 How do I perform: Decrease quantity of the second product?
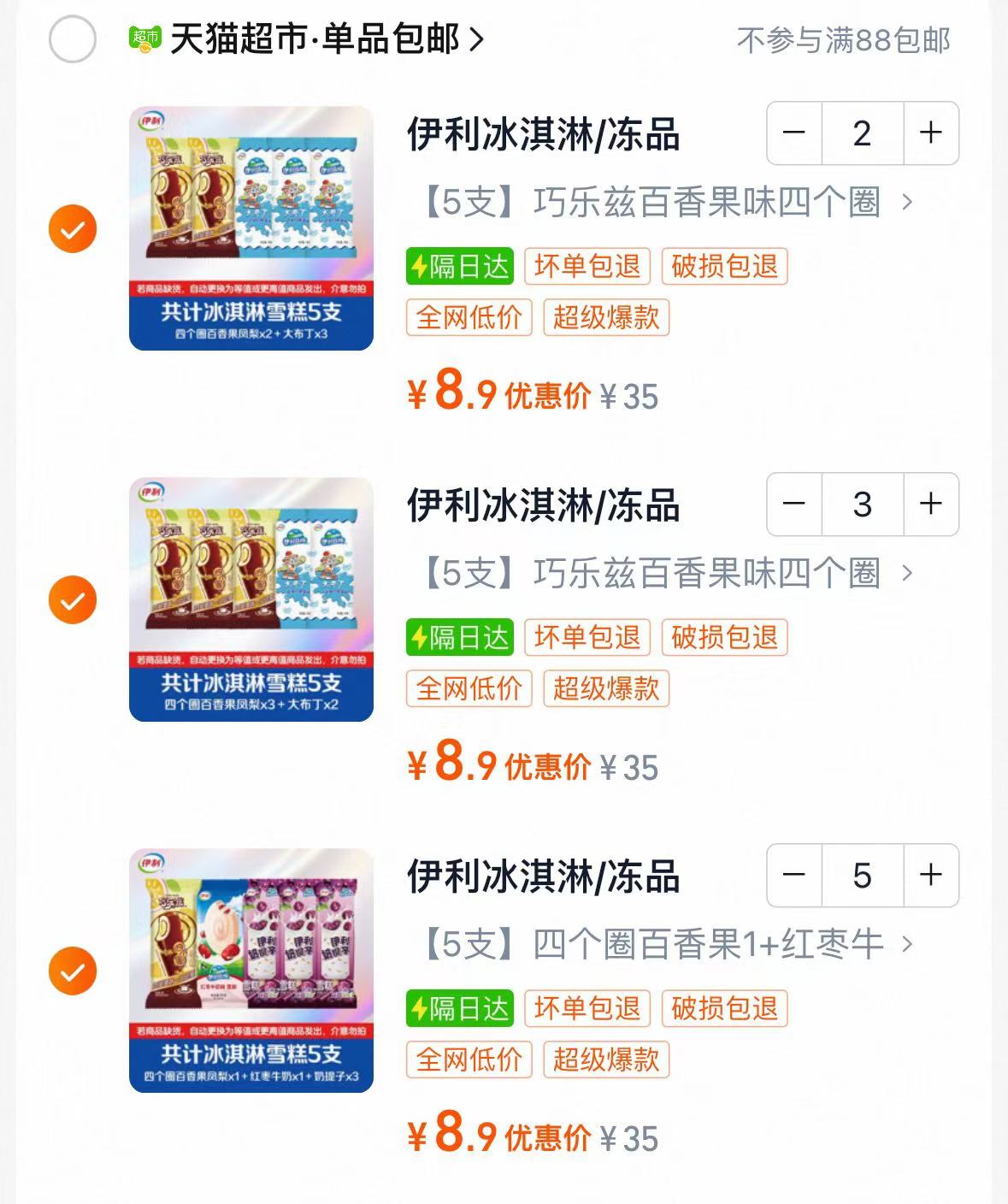[795, 505]
